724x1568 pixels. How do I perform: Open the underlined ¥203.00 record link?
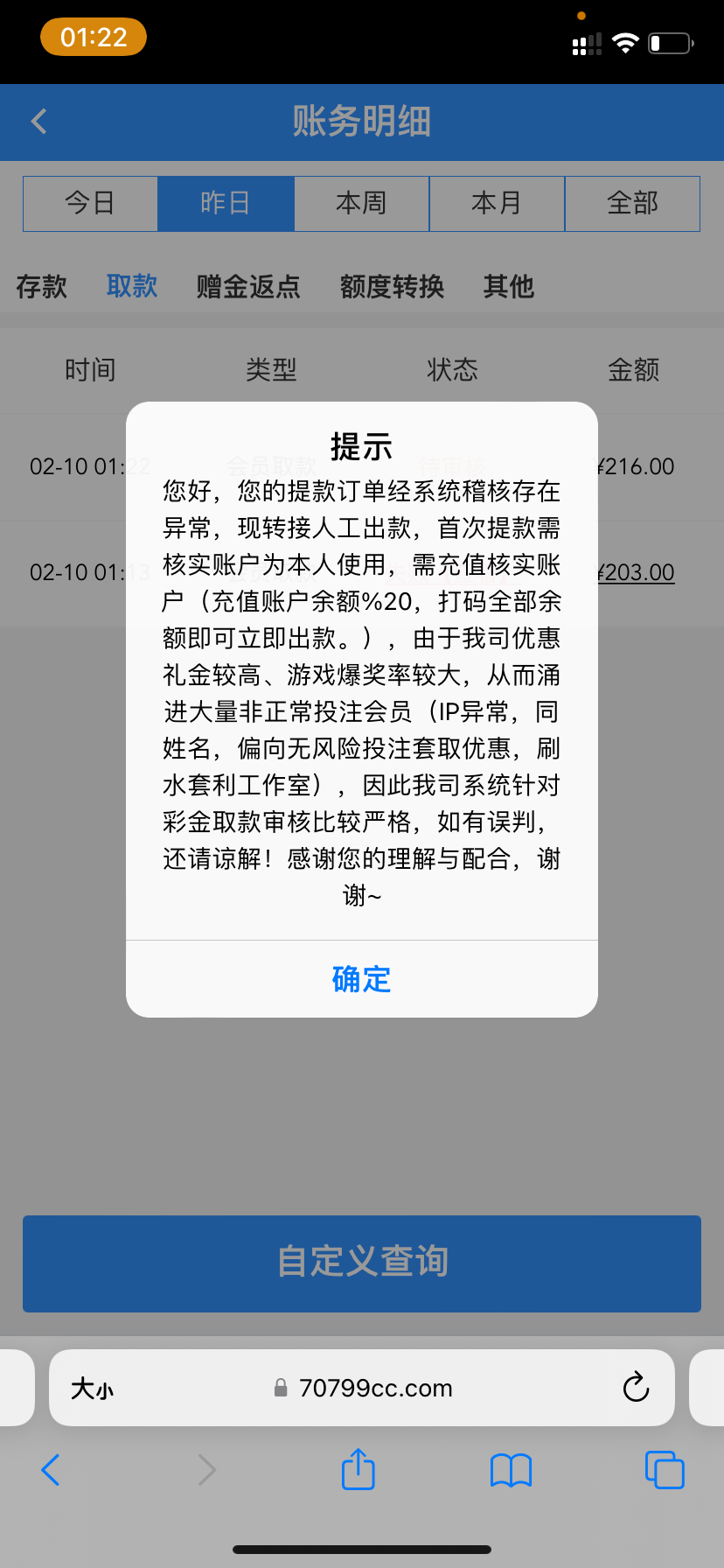(x=634, y=572)
